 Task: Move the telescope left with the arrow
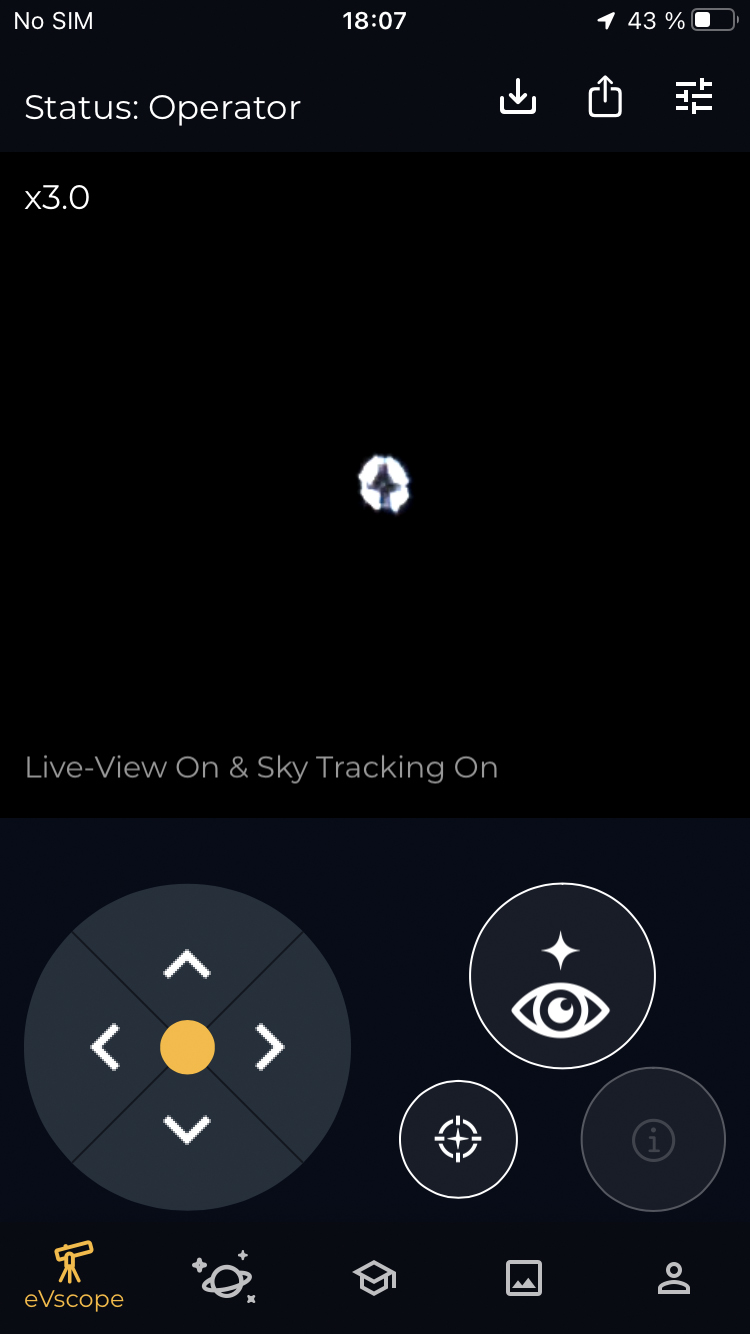coord(105,1047)
